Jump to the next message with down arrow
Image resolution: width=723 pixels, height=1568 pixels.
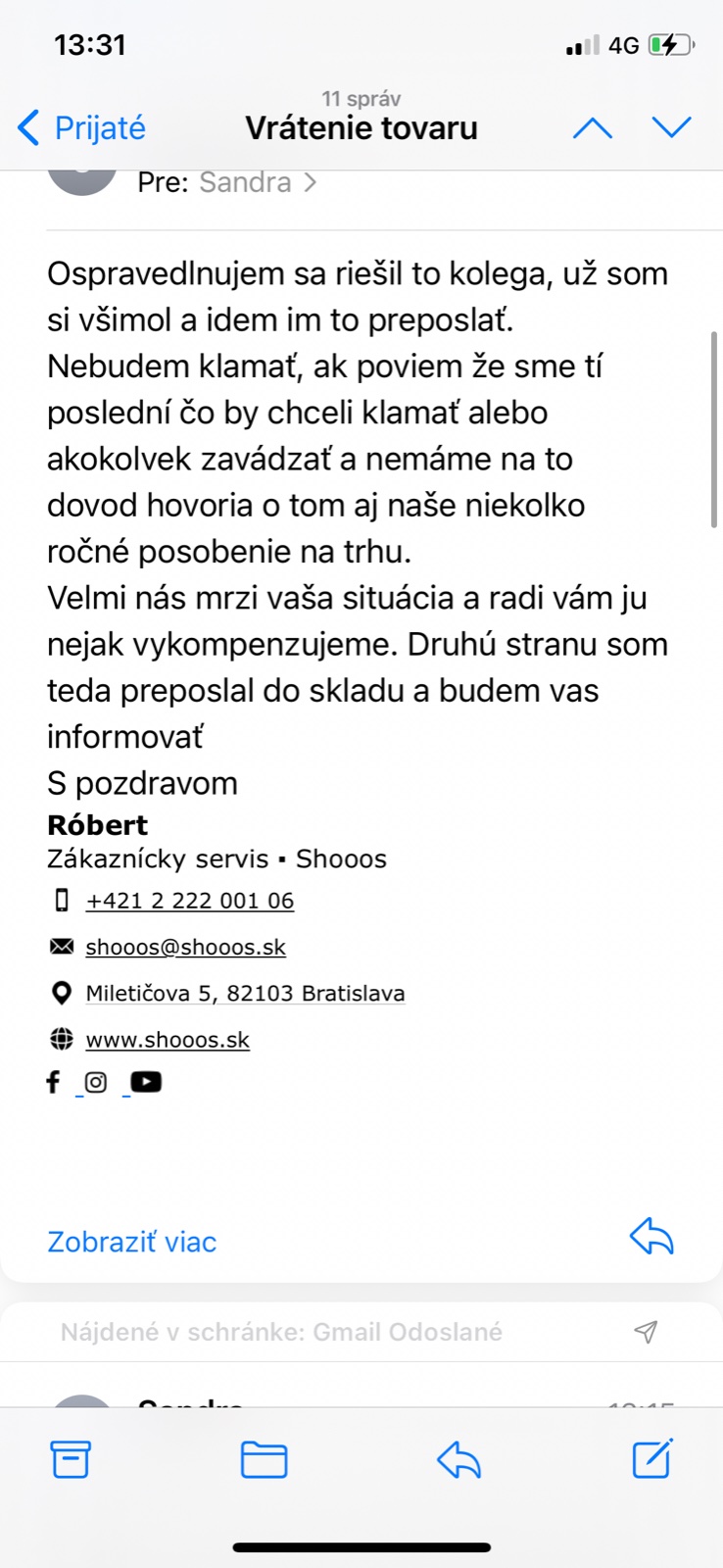[671, 128]
